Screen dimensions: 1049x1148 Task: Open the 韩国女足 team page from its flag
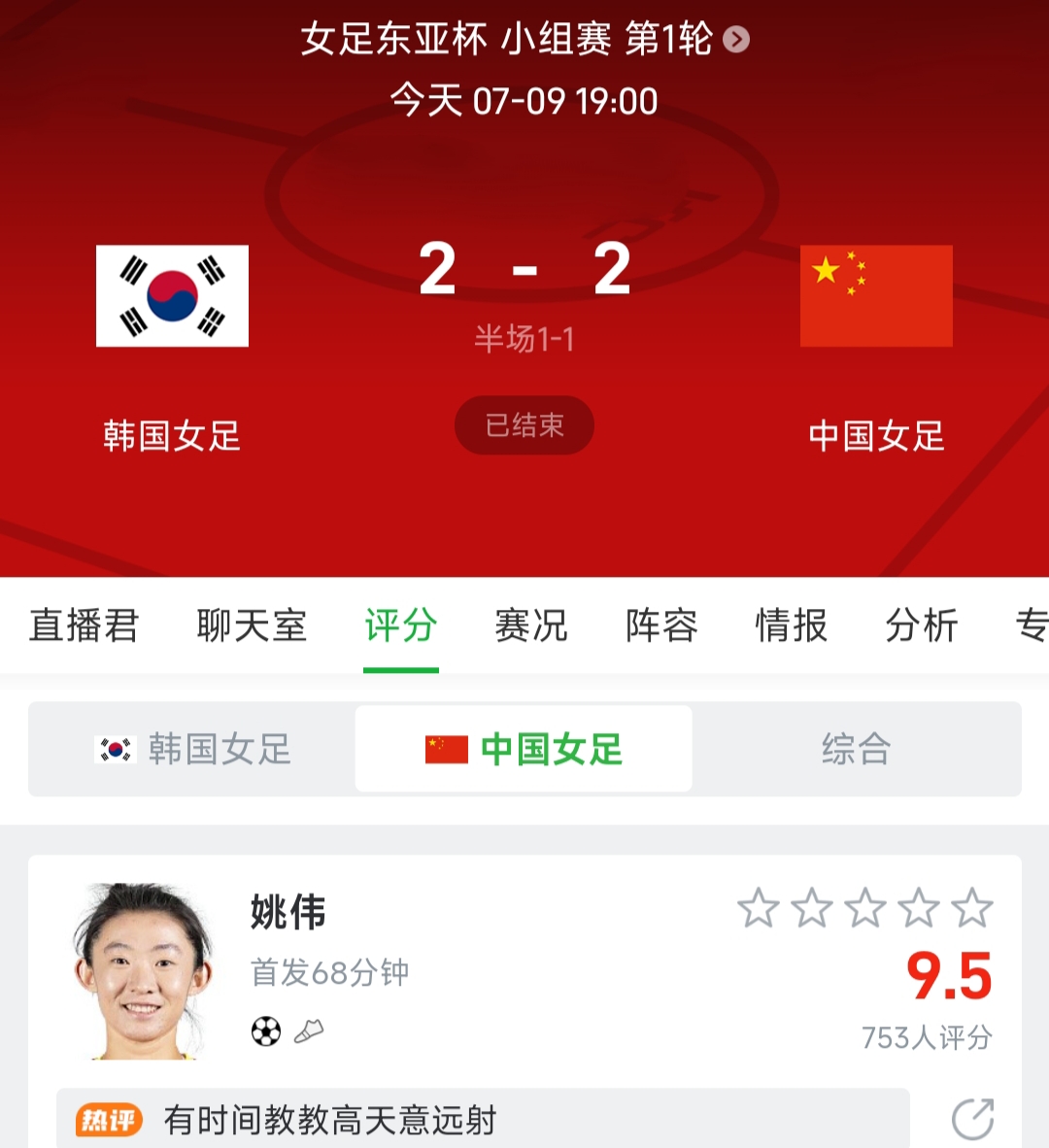point(172,296)
